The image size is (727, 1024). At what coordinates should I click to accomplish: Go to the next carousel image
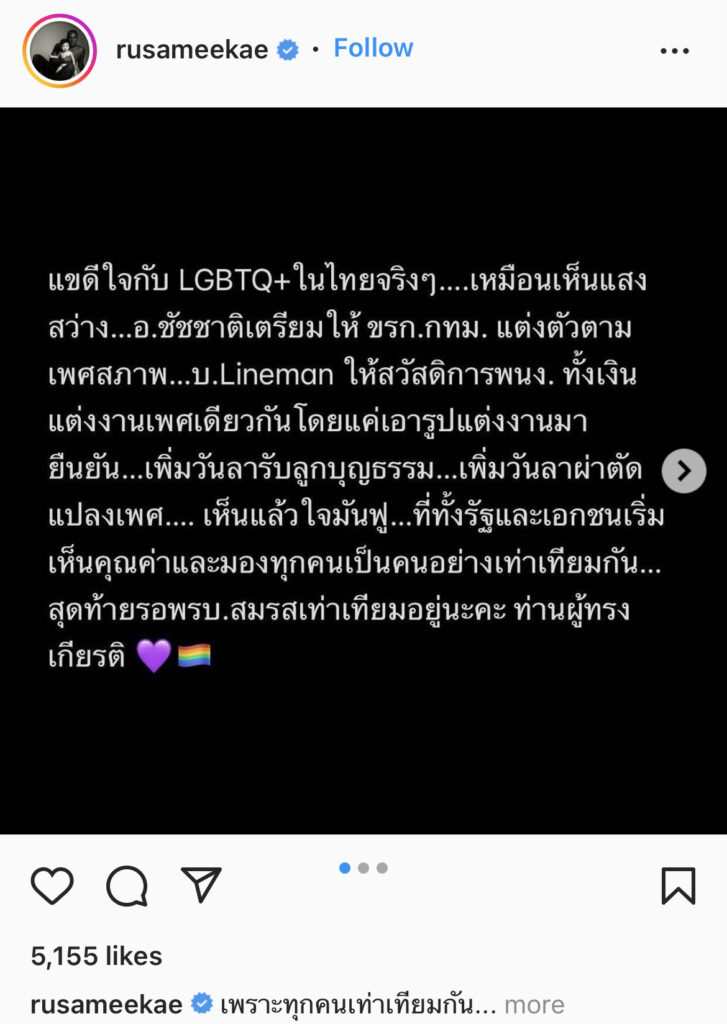pos(684,470)
